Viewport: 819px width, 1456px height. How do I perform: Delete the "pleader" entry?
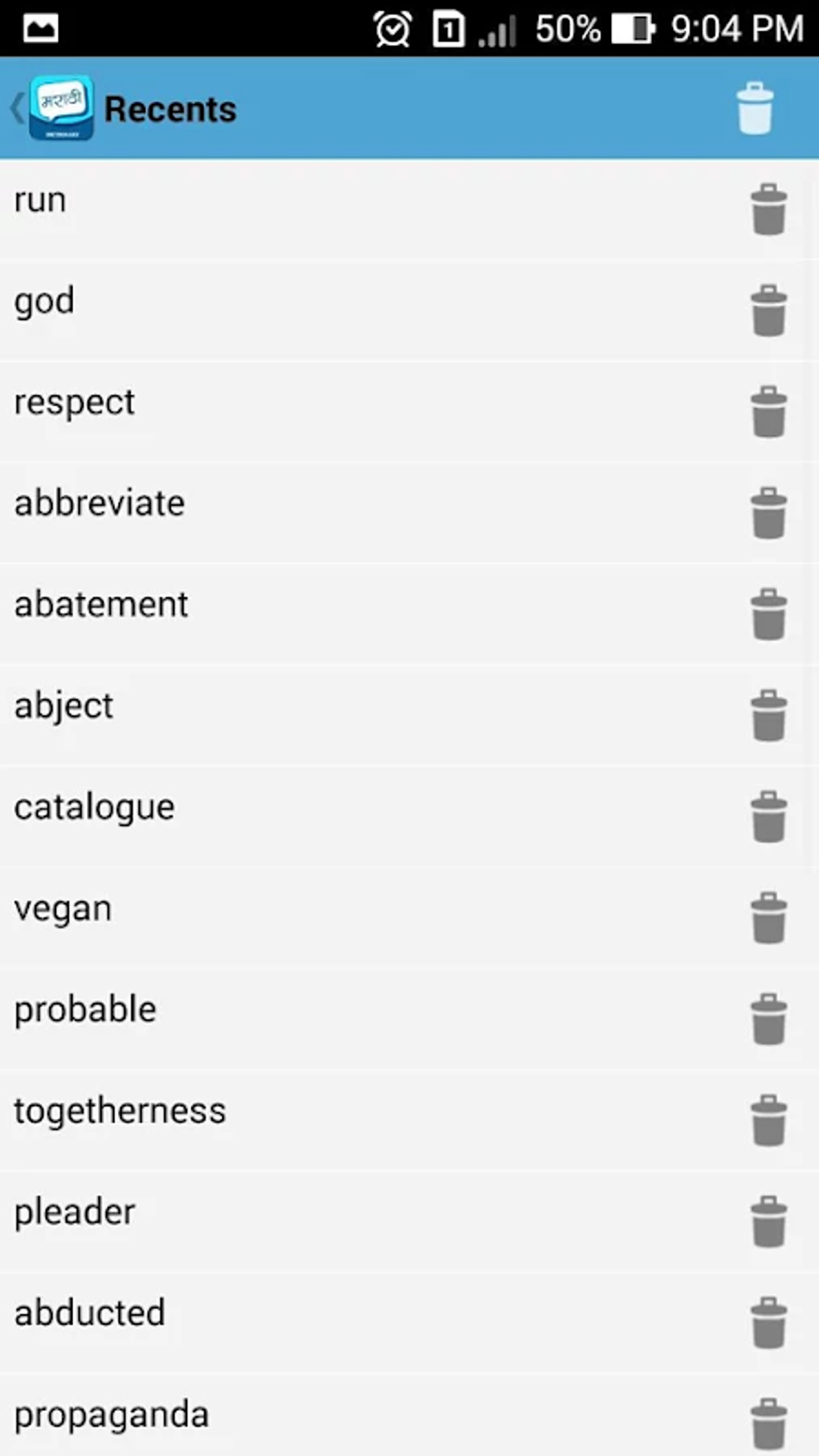(x=768, y=1221)
